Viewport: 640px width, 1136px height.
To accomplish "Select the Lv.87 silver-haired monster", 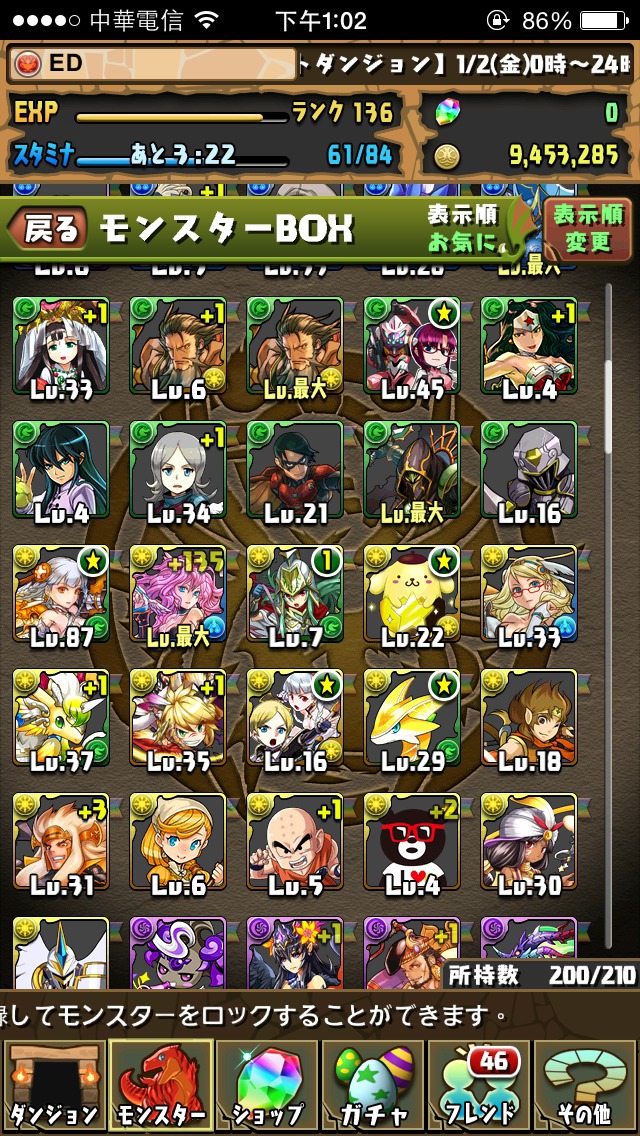I will click(61, 594).
